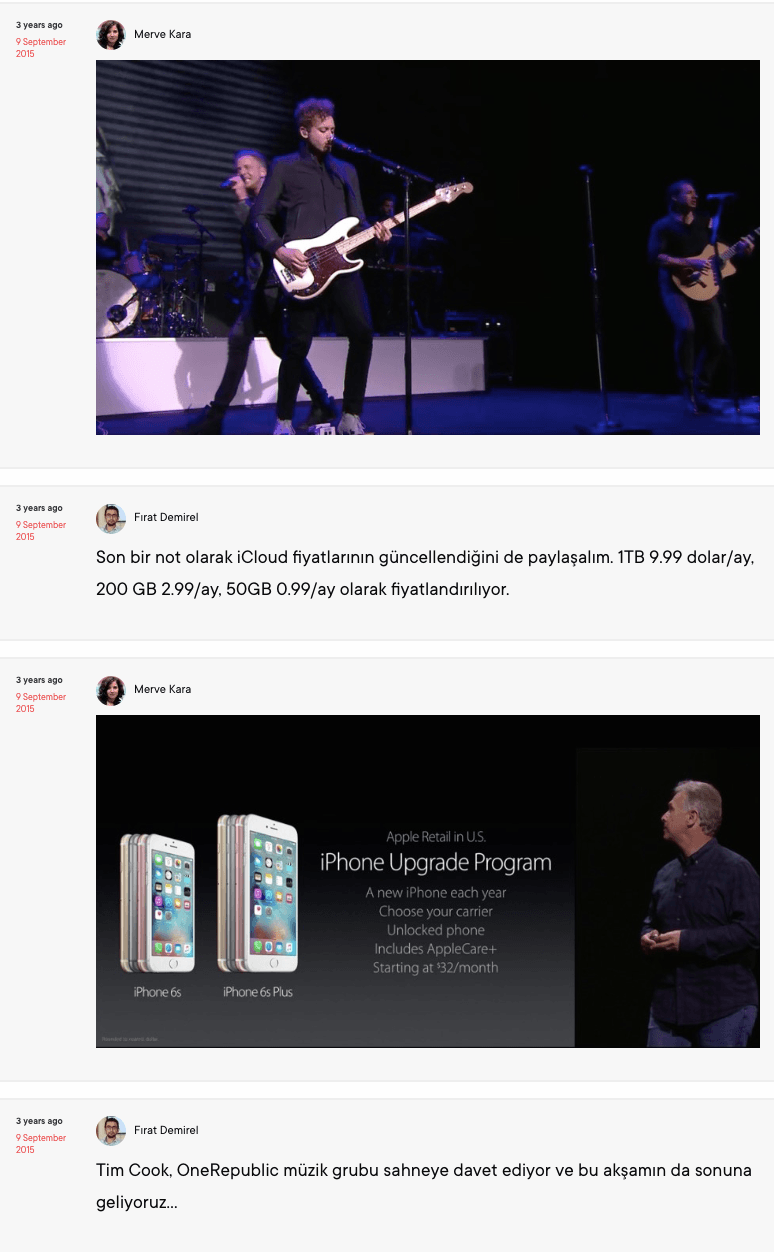Open Fırat Demirel's profile on the iCloud prices post
This screenshot has height=1252, width=774.
166,518
